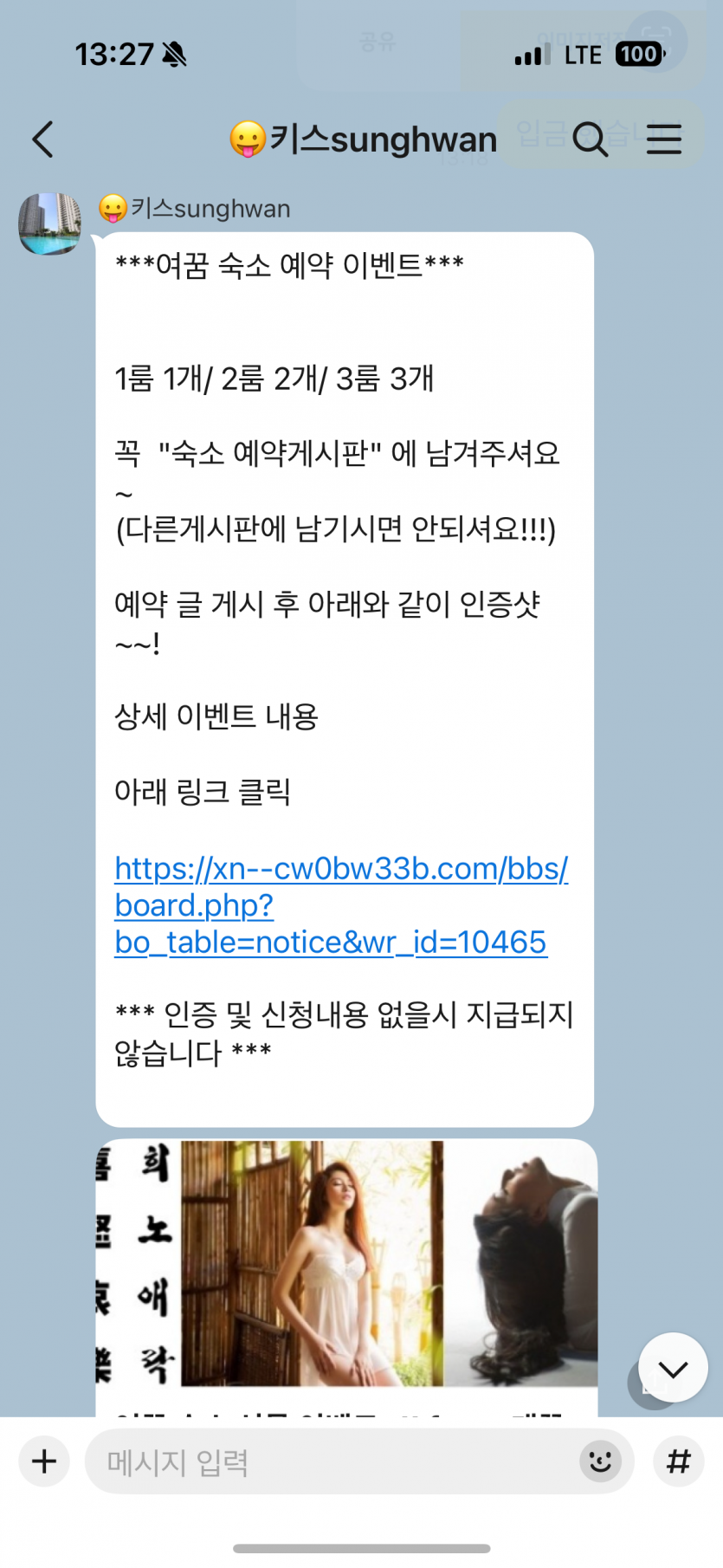Jump to the latest messages
The image size is (723, 1568).
tap(673, 1368)
